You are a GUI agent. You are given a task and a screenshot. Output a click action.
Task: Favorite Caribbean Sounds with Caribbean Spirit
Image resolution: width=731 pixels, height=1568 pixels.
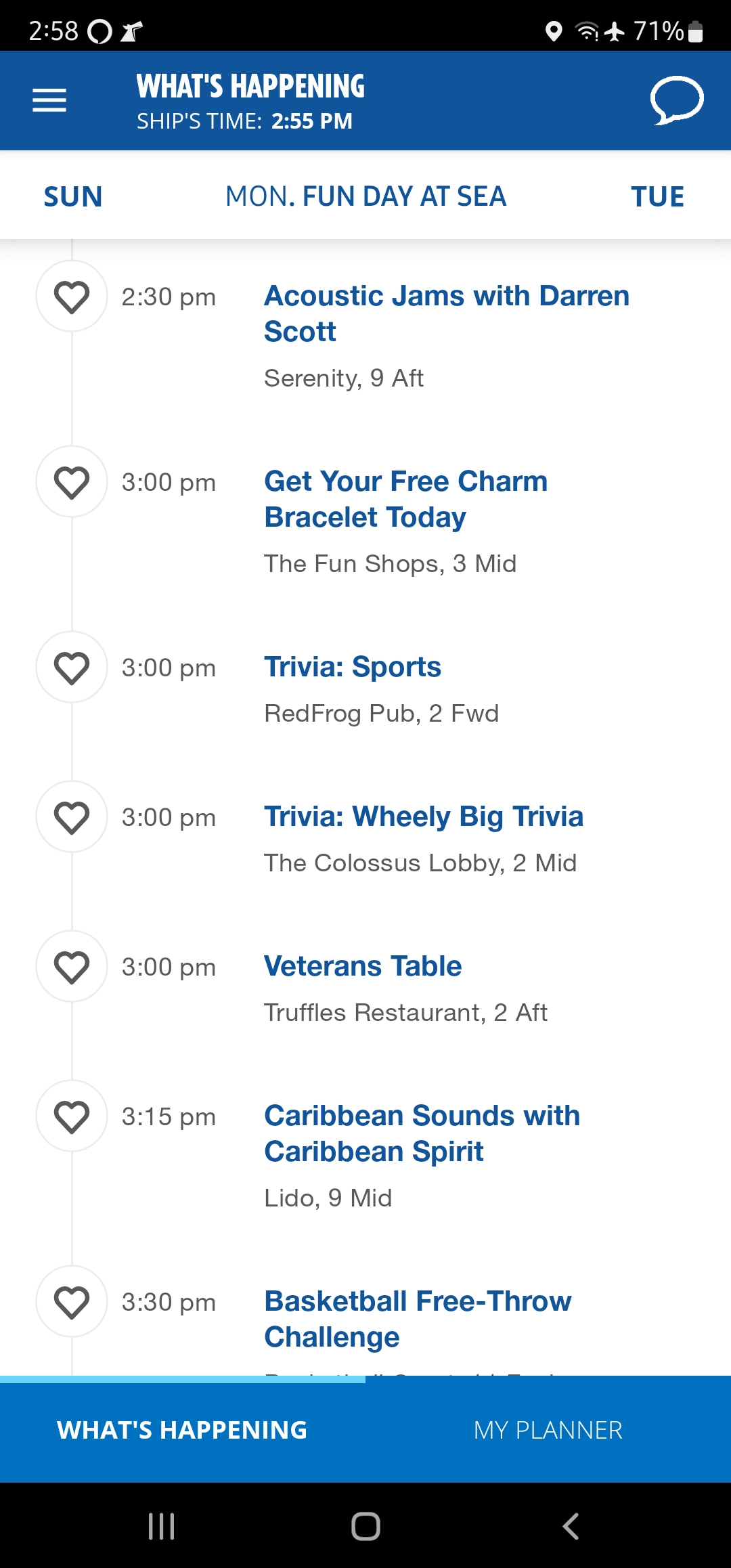pos(72,1116)
